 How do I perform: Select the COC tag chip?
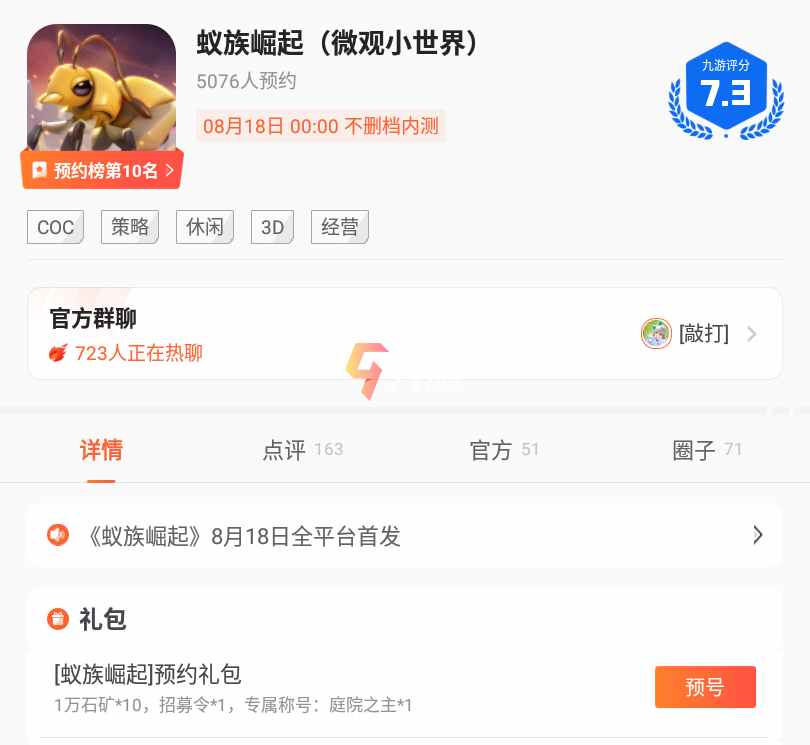click(x=55, y=227)
